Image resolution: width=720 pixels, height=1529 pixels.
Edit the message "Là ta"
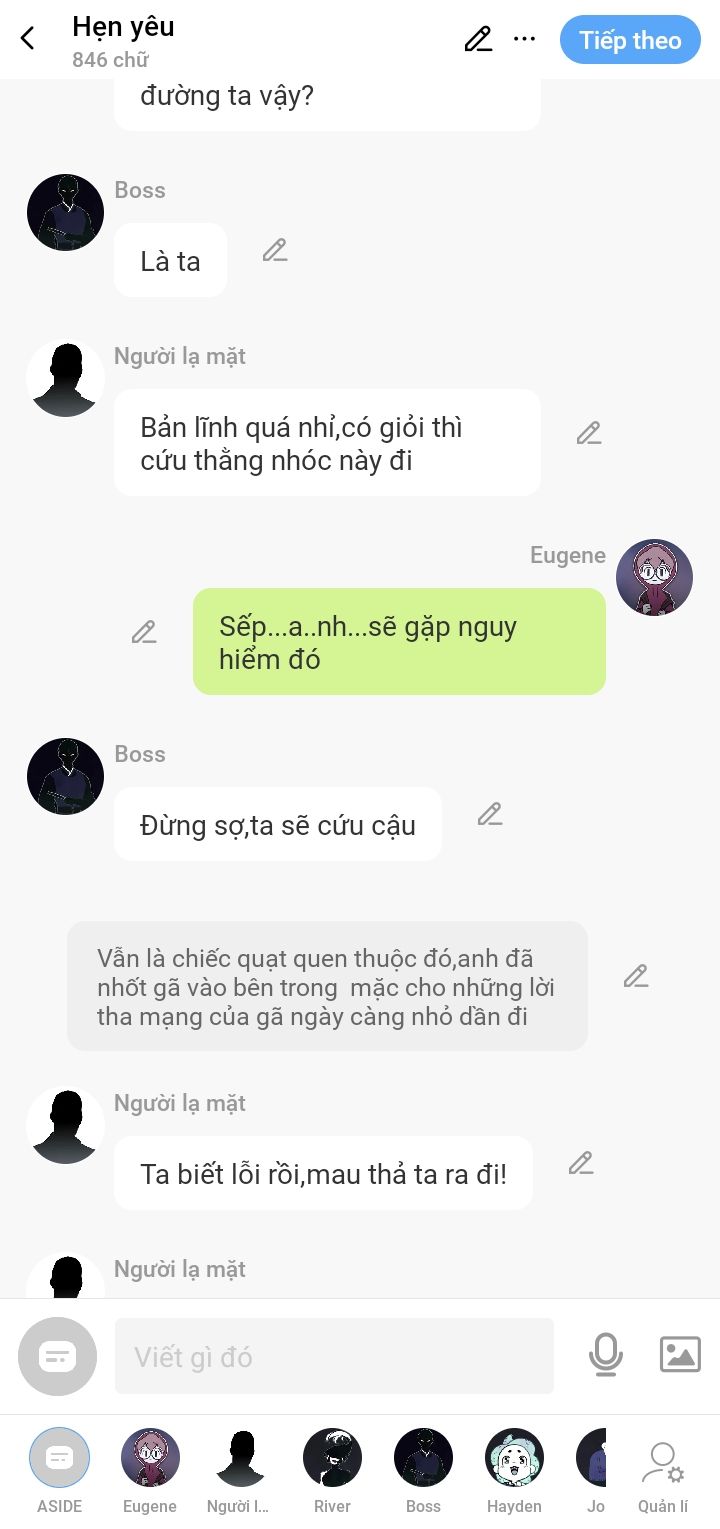(x=275, y=251)
